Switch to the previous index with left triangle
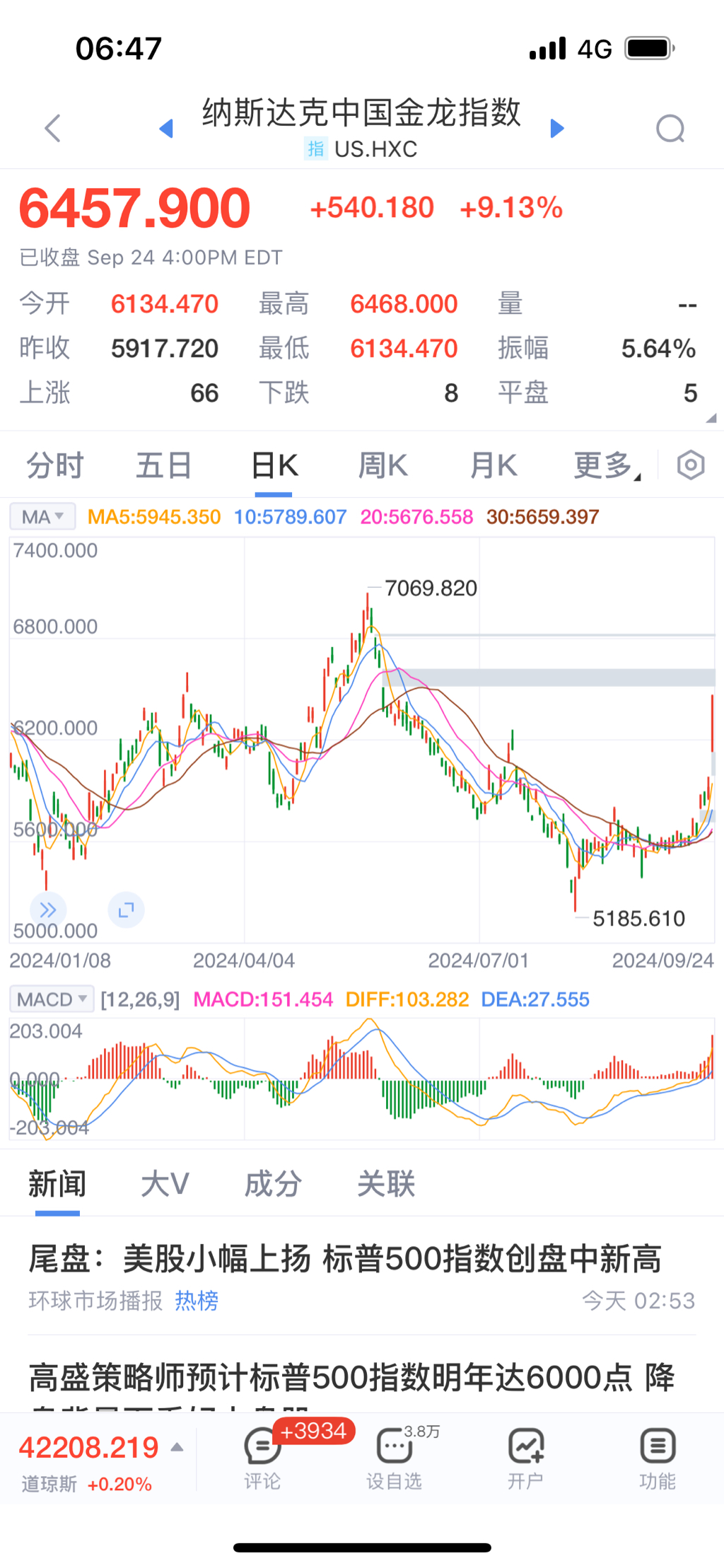The image size is (724, 1568). point(167,129)
